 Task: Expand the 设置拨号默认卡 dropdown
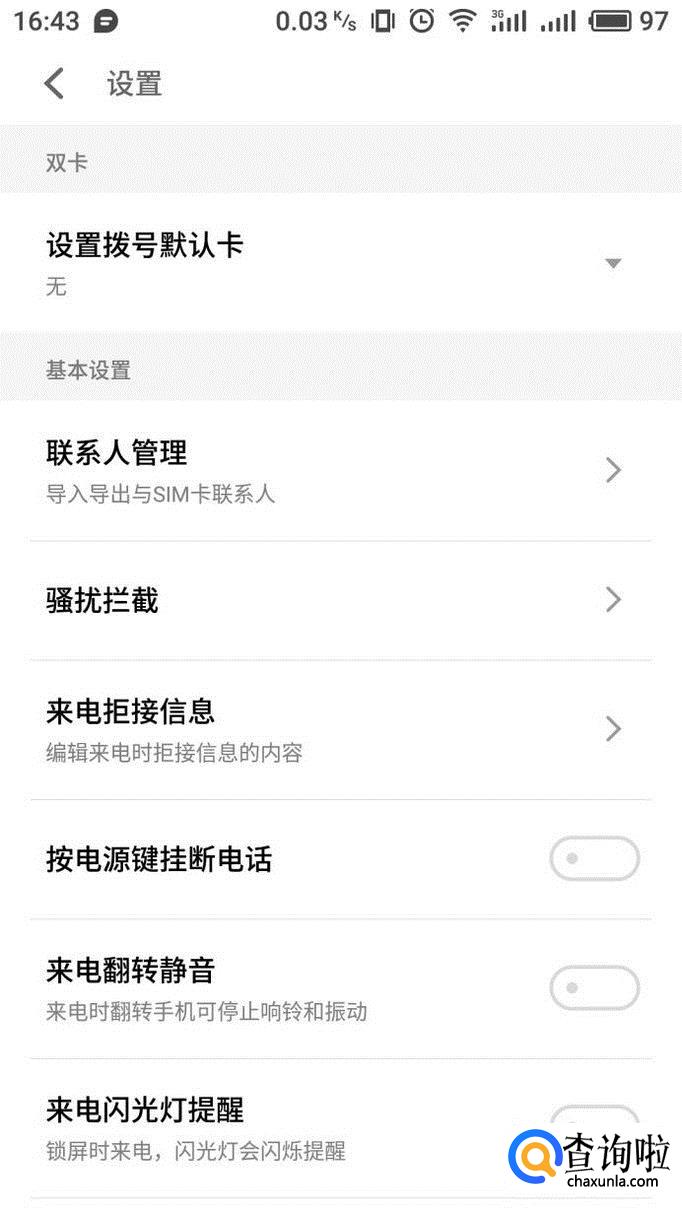pyautogui.click(x=613, y=263)
